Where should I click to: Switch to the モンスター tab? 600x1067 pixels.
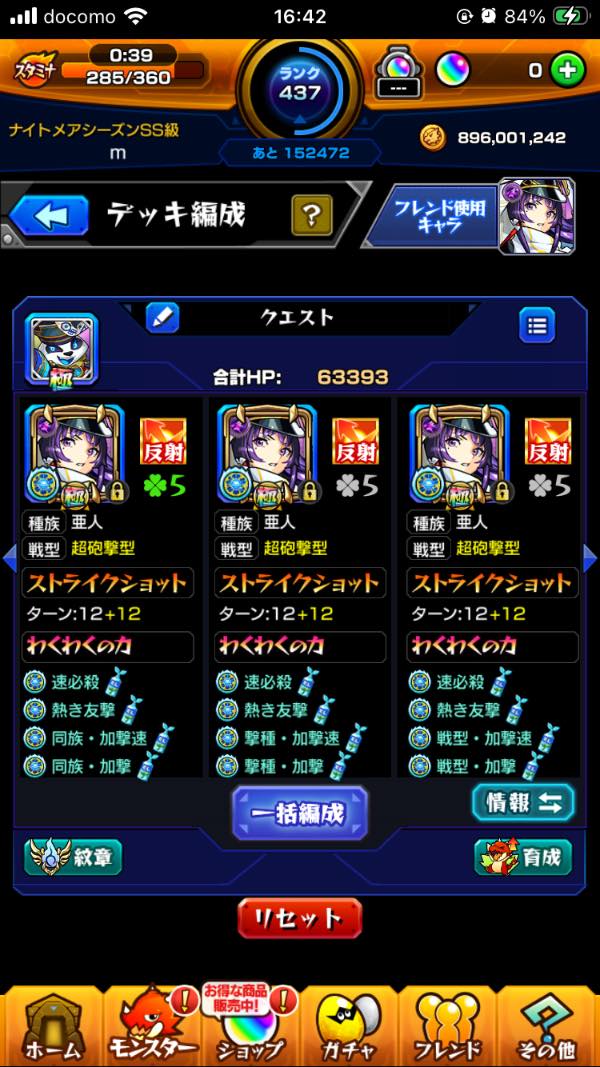150,1027
